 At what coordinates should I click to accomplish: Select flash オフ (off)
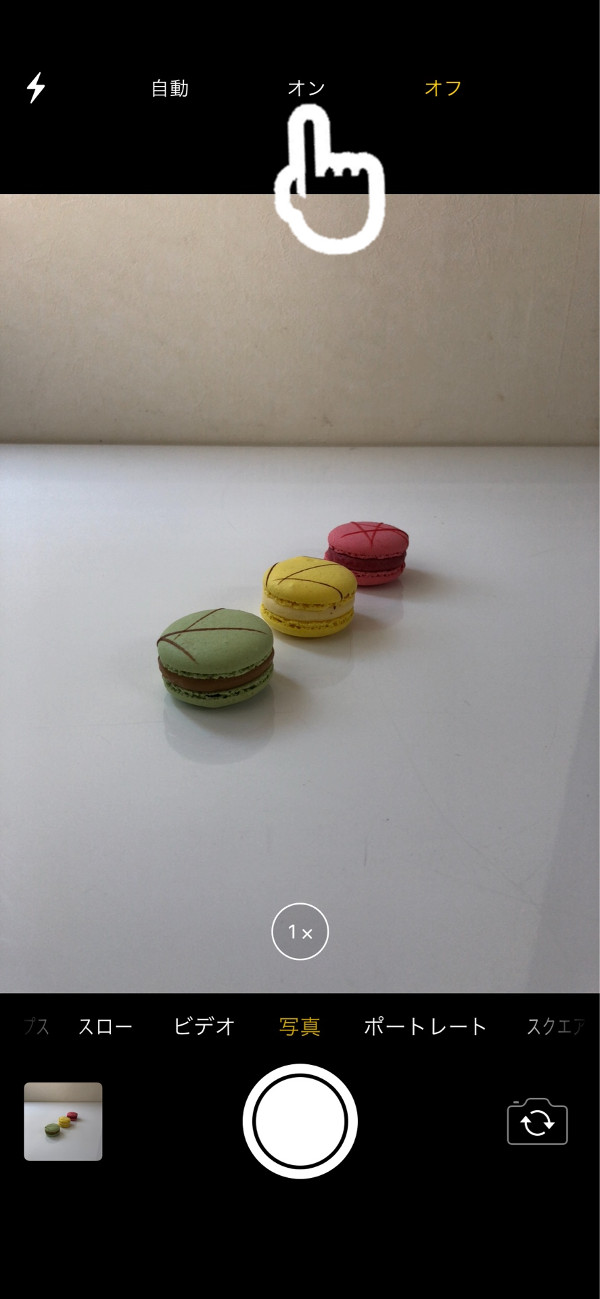[443, 88]
